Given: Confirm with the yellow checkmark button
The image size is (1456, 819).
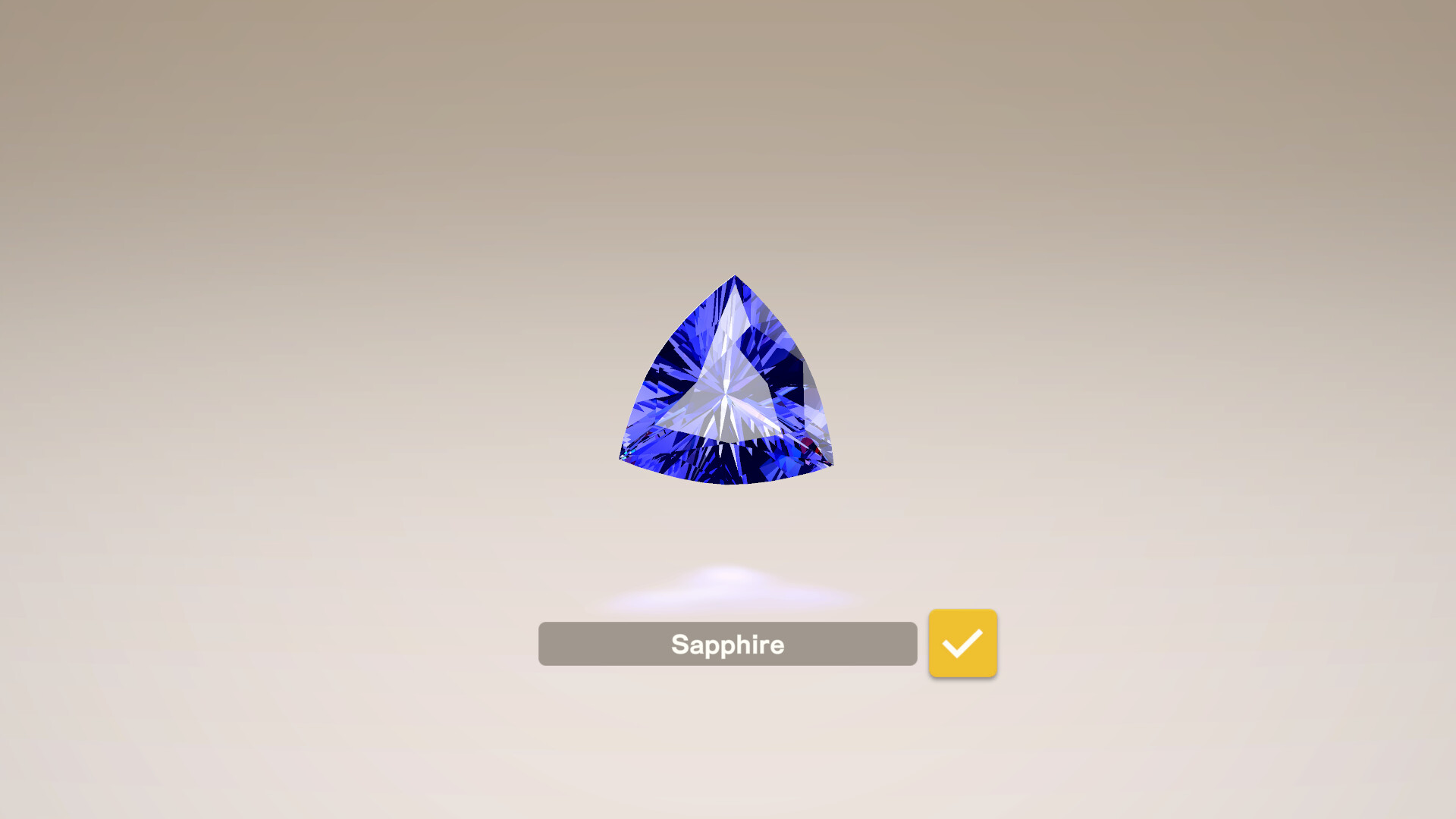Looking at the screenshot, I should [x=962, y=643].
